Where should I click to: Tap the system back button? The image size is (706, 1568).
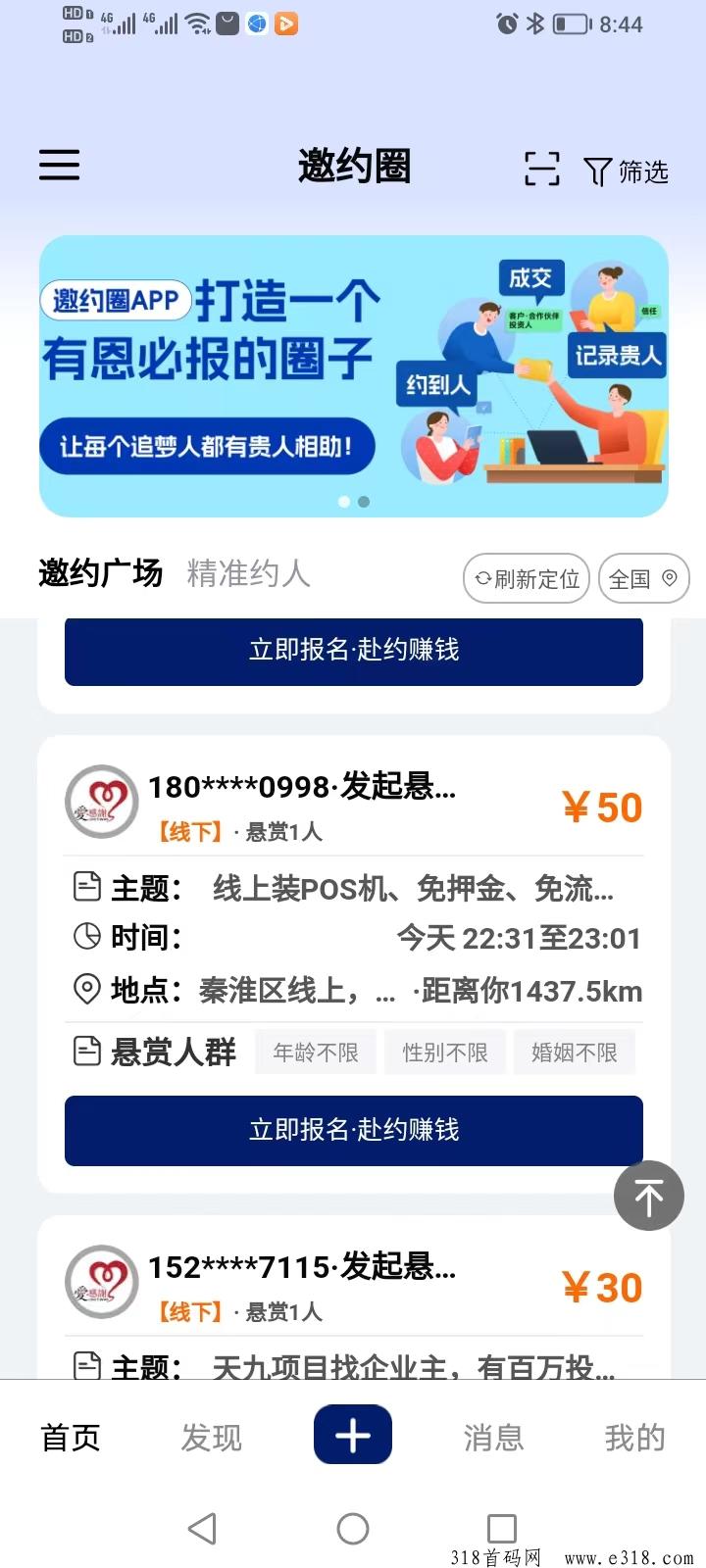[202, 1528]
